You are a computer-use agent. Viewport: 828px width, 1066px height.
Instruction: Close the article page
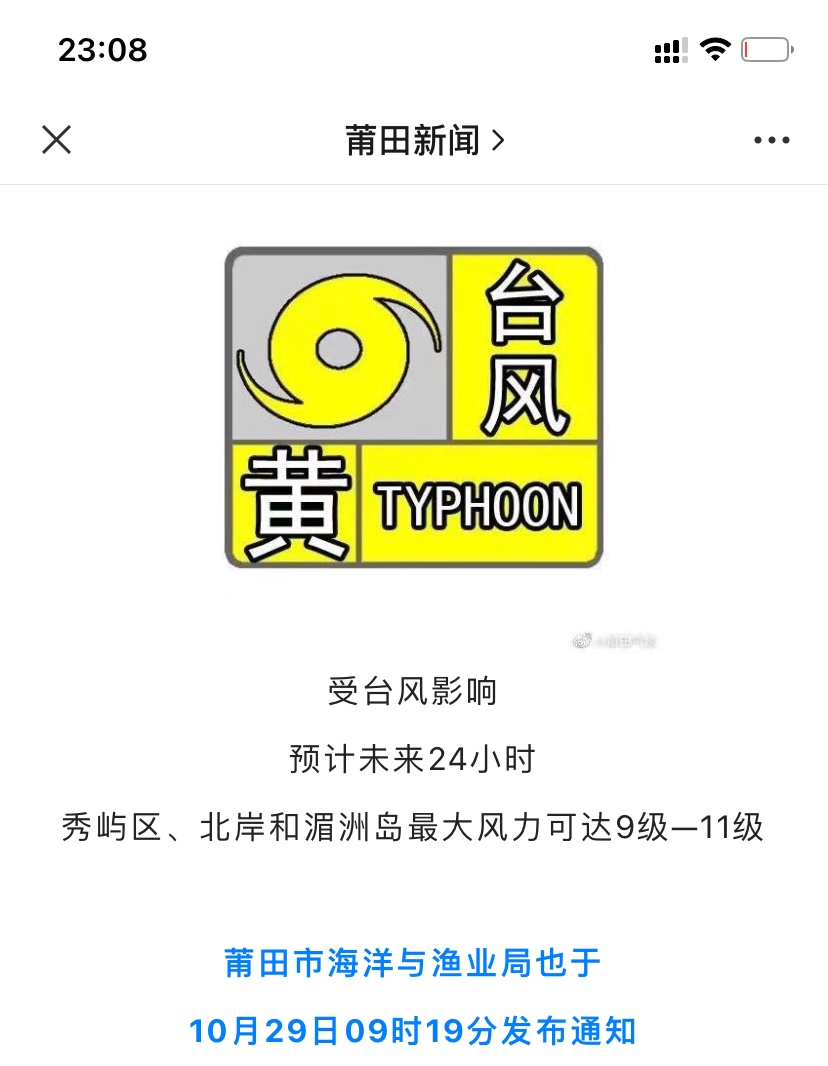coord(57,140)
